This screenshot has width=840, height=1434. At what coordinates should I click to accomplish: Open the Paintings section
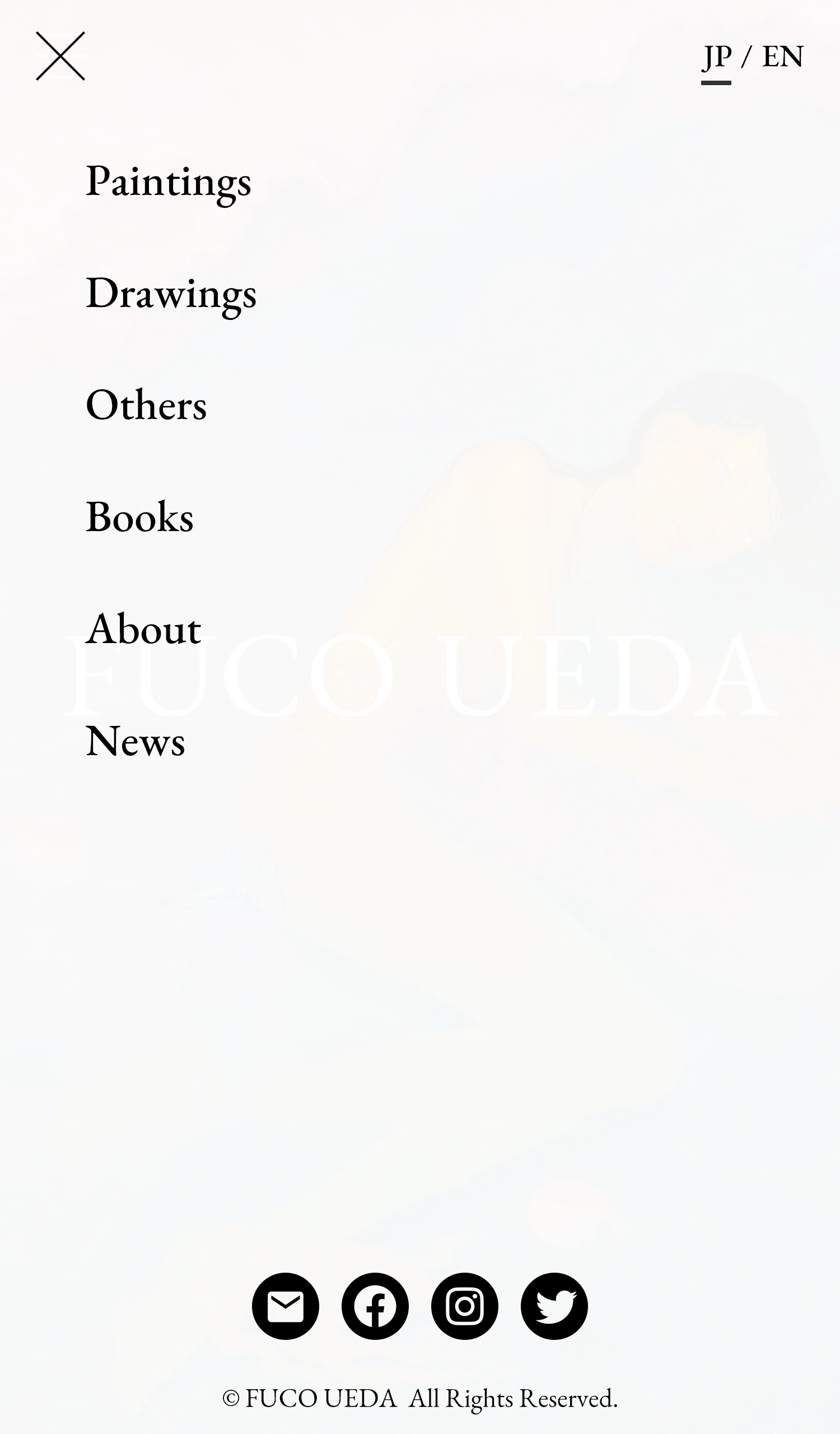pyautogui.click(x=169, y=181)
